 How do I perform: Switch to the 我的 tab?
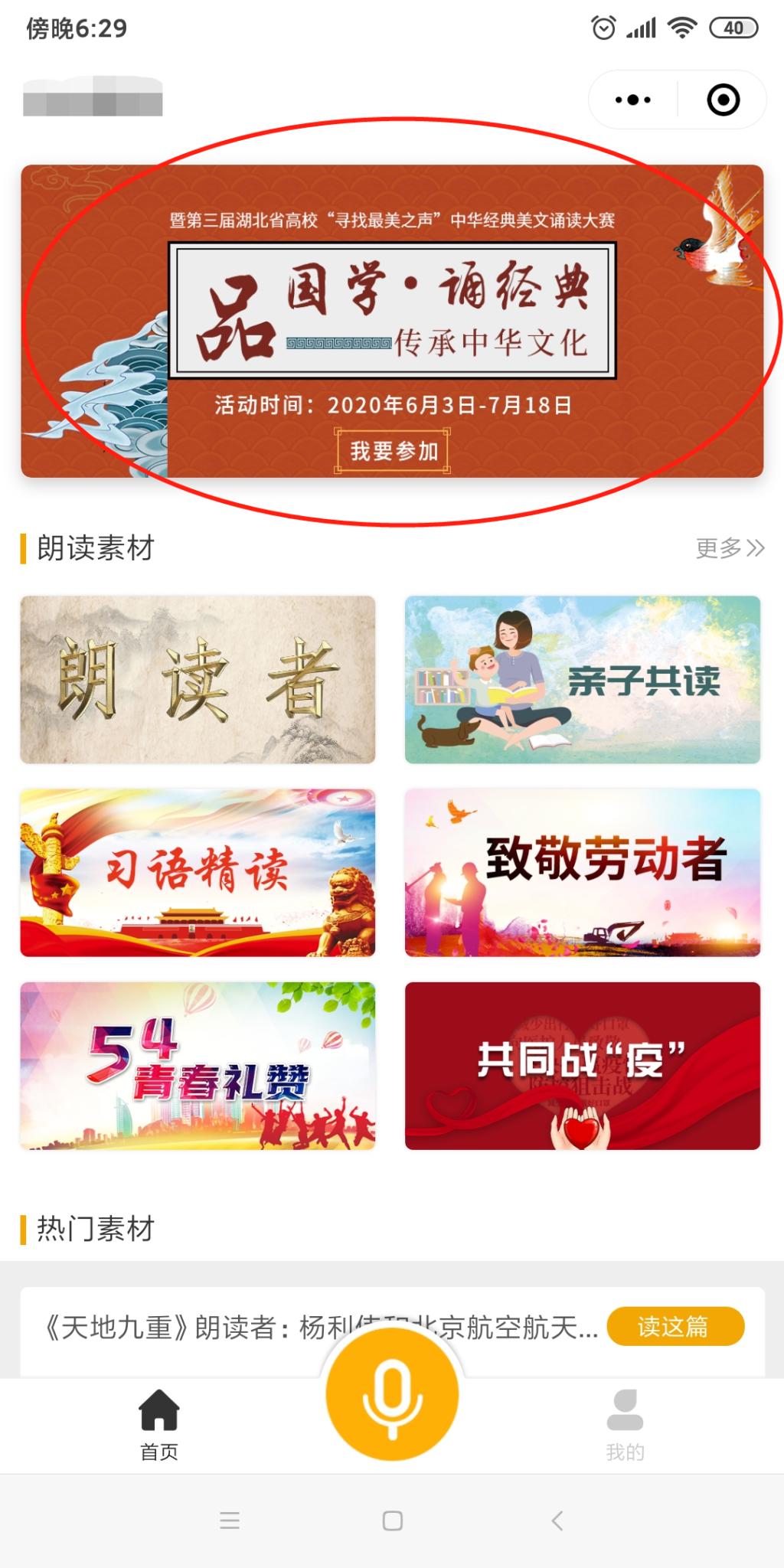pos(625,1424)
